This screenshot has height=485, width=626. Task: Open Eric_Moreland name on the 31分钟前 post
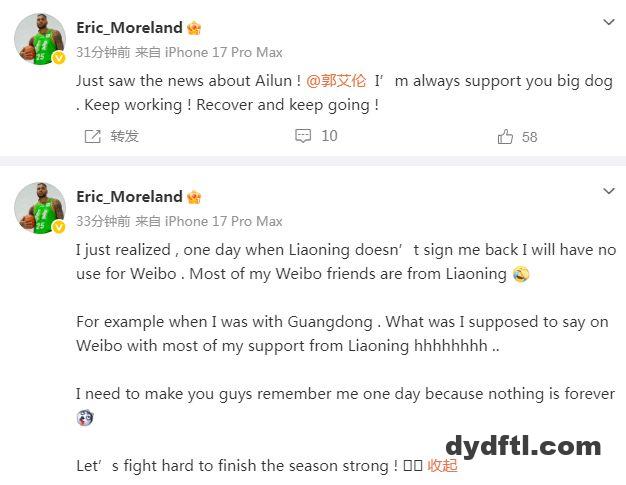130,28
